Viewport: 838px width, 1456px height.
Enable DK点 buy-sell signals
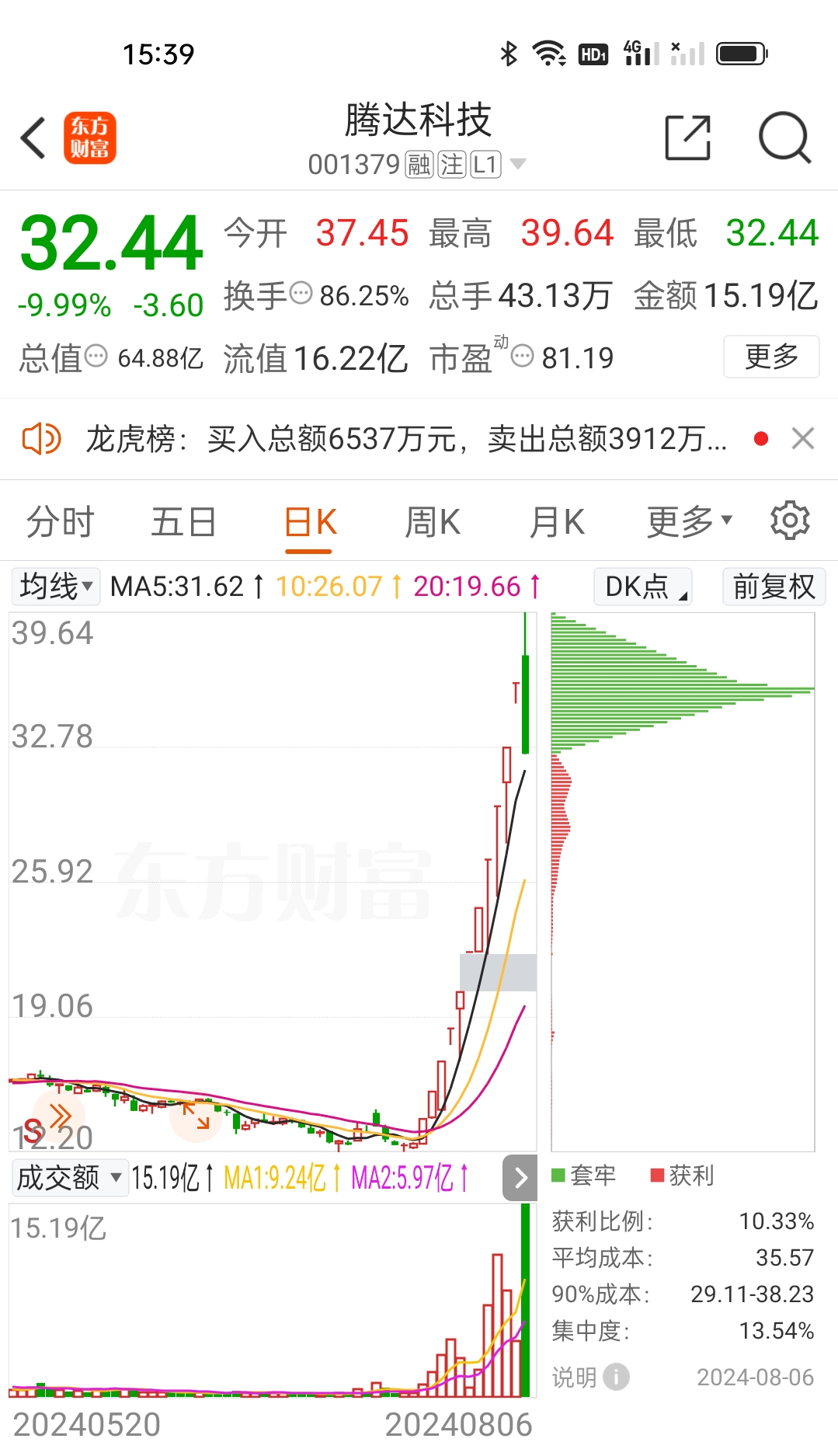click(642, 587)
